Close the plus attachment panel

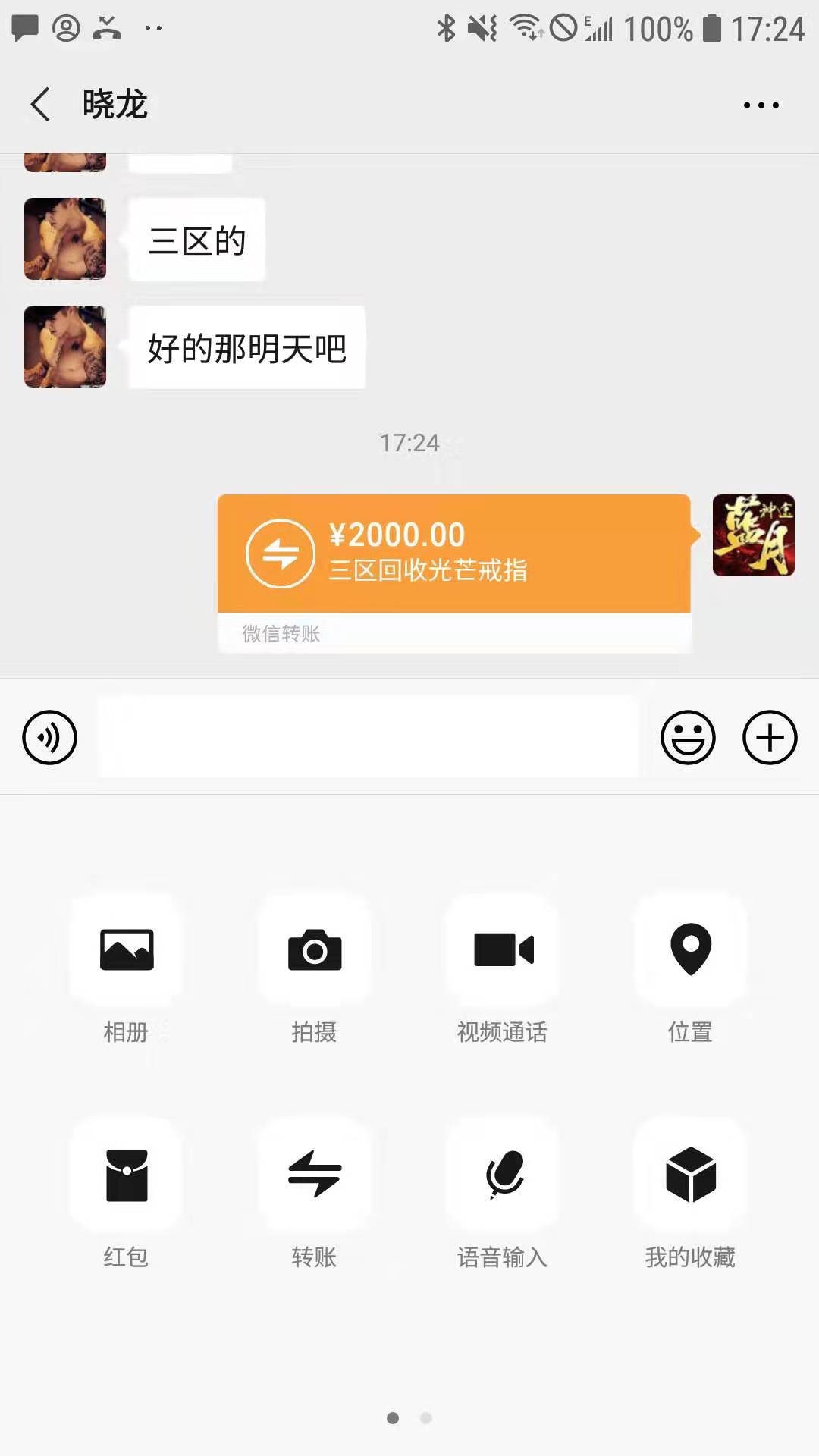[x=769, y=737]
